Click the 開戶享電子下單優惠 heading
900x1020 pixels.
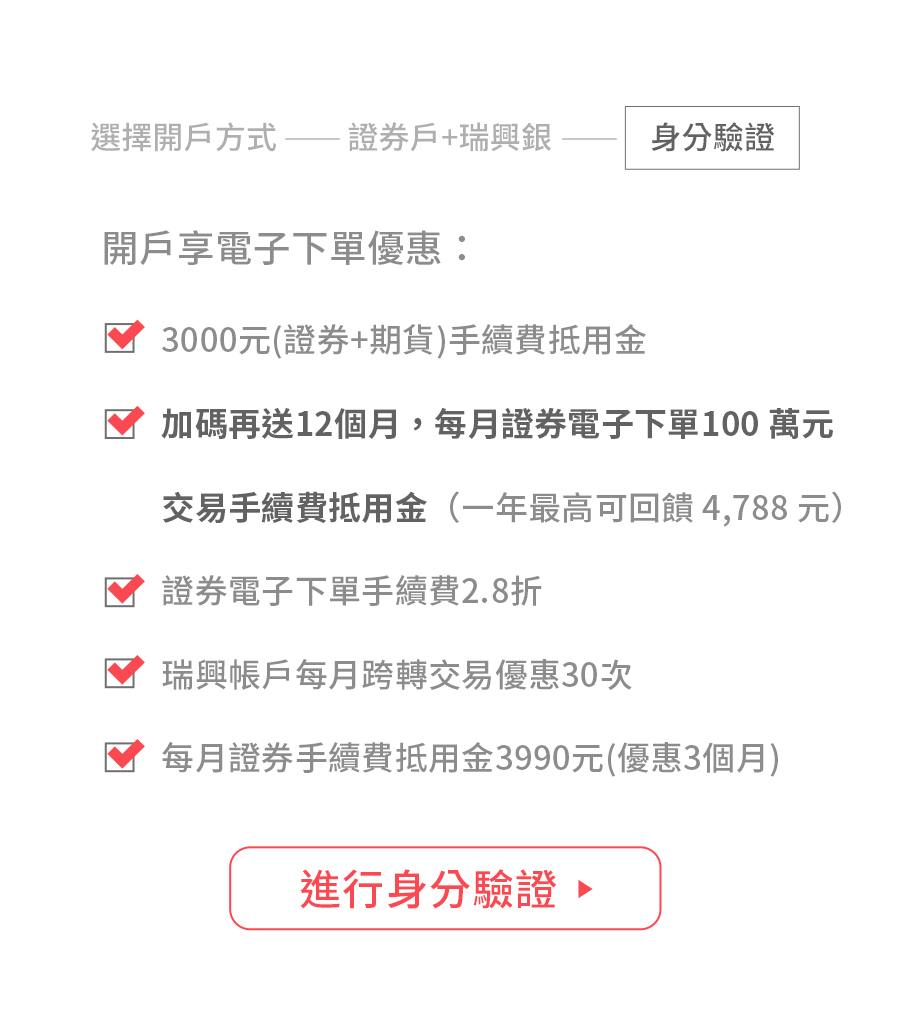coord(285,247)
